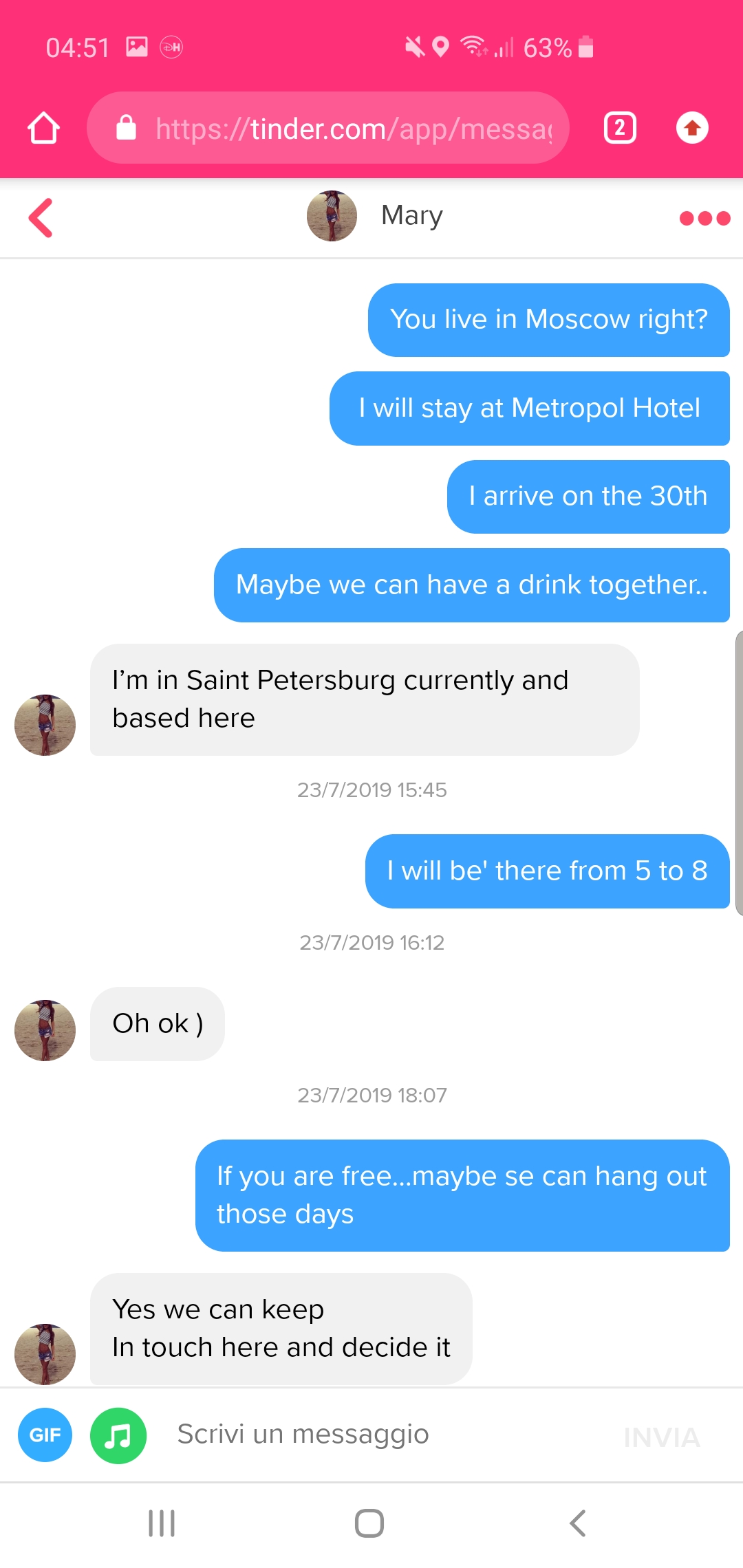Open the browser tab switcher
This screenshot has width=743, height=1568.
coord(619,128)
